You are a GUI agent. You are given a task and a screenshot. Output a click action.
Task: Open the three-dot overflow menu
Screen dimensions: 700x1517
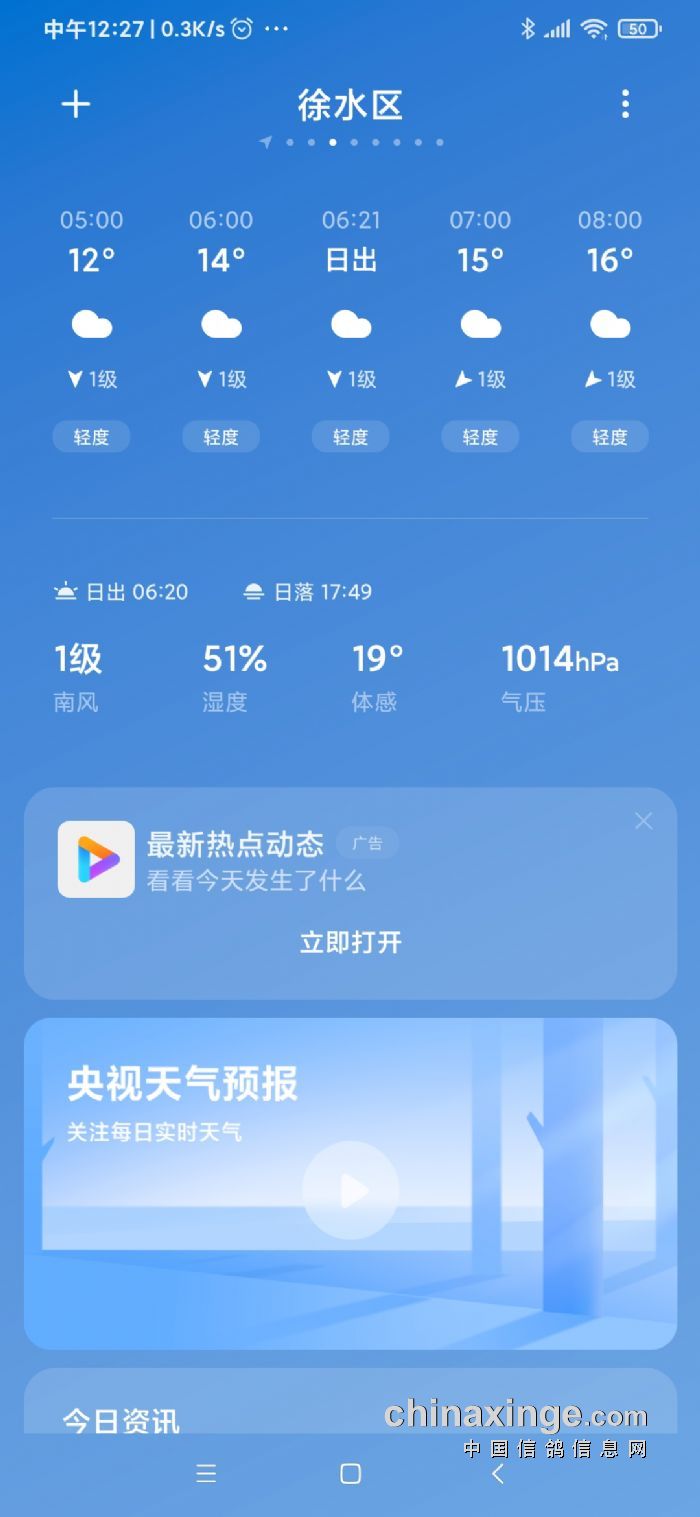click(x=625, y=104)
